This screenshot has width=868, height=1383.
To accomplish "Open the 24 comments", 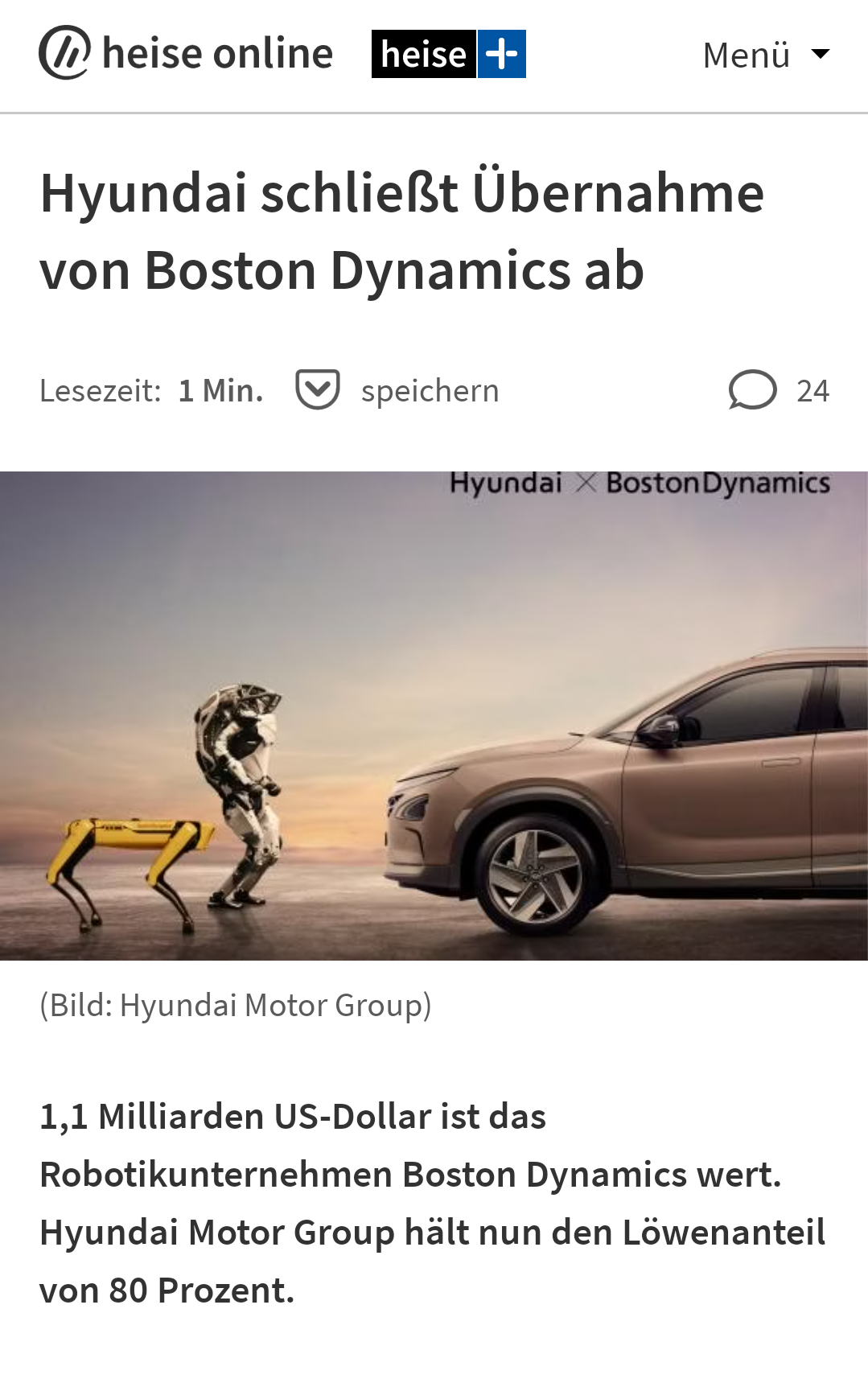I will (x=778, y=391).
